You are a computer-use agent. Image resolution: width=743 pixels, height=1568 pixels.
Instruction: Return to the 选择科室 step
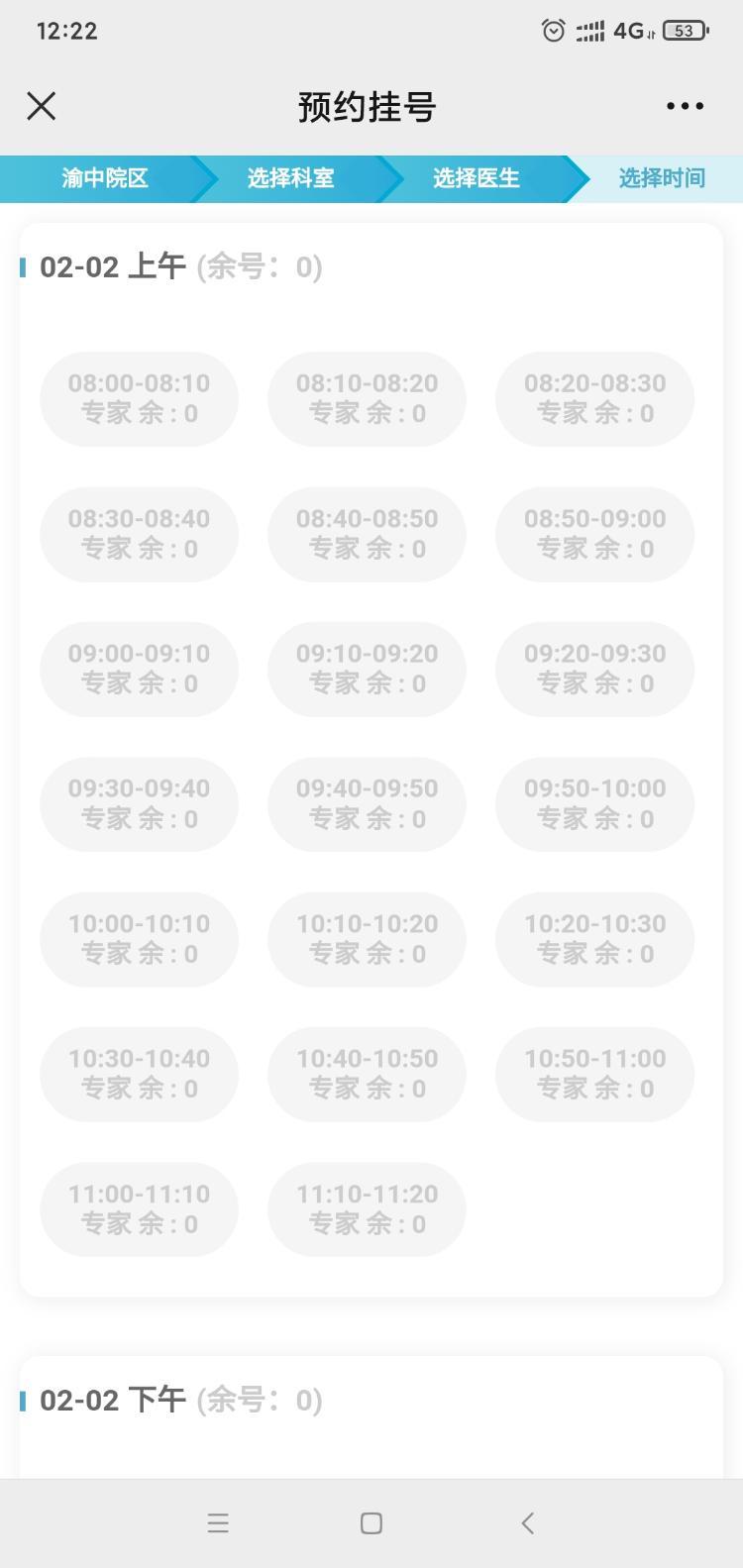290,178
